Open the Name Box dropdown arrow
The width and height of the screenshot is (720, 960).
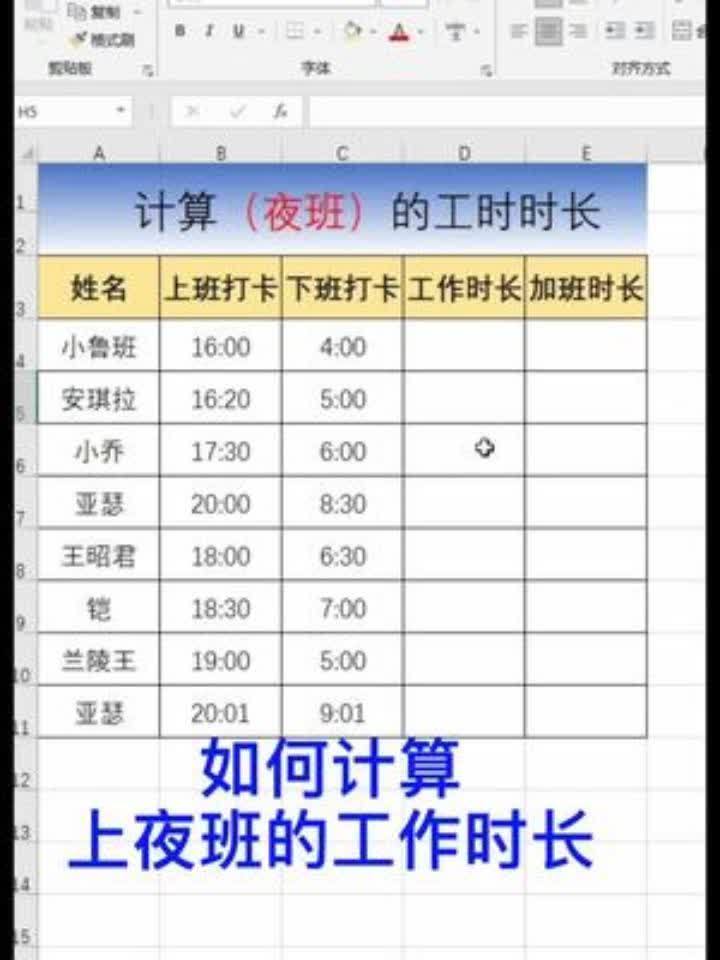pyautogui.click(x=122, y=110)
